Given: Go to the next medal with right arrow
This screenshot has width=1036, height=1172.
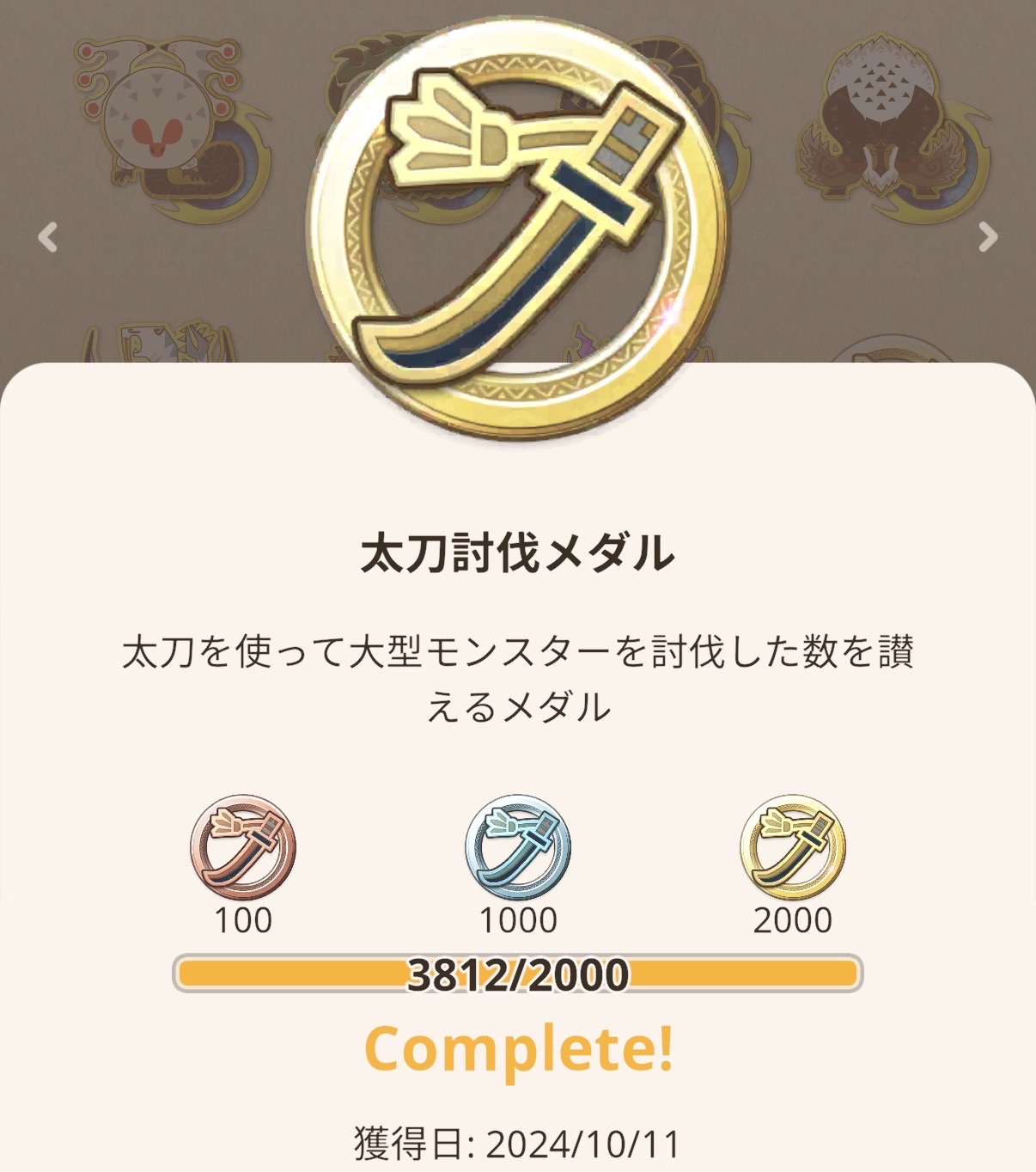Looking at the screenshot, I should 988,237.
